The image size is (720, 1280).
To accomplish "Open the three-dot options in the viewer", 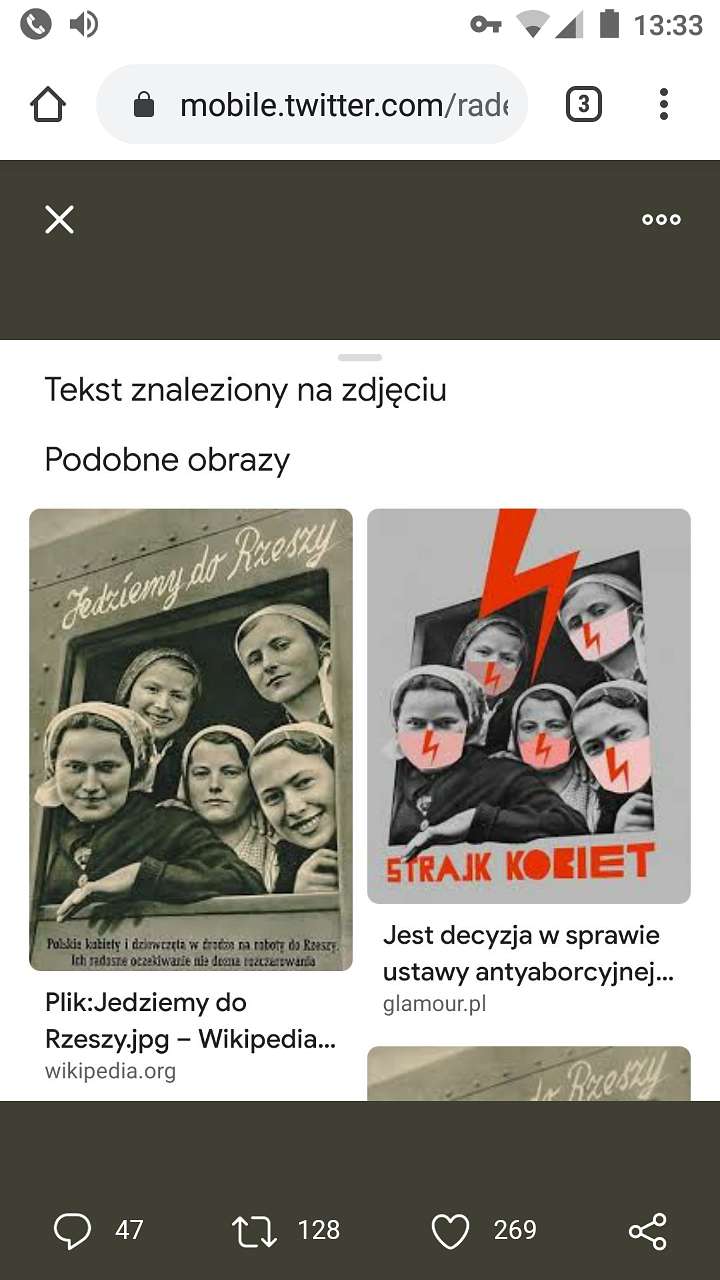I will [661, 220].
